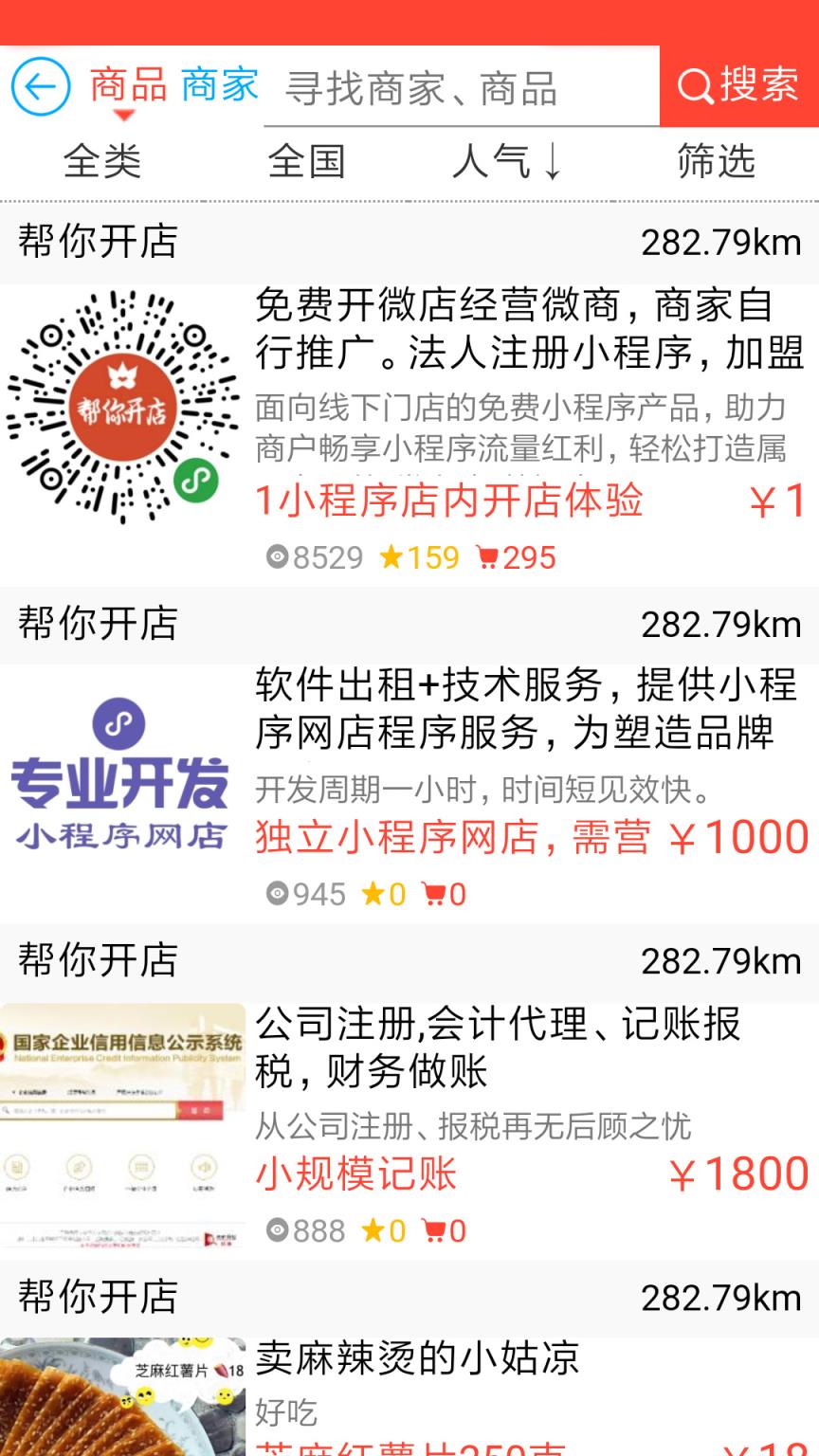Screen dimensions: 819x1456
Task: Go back using the arrow icon
Action: click(41, 87)
